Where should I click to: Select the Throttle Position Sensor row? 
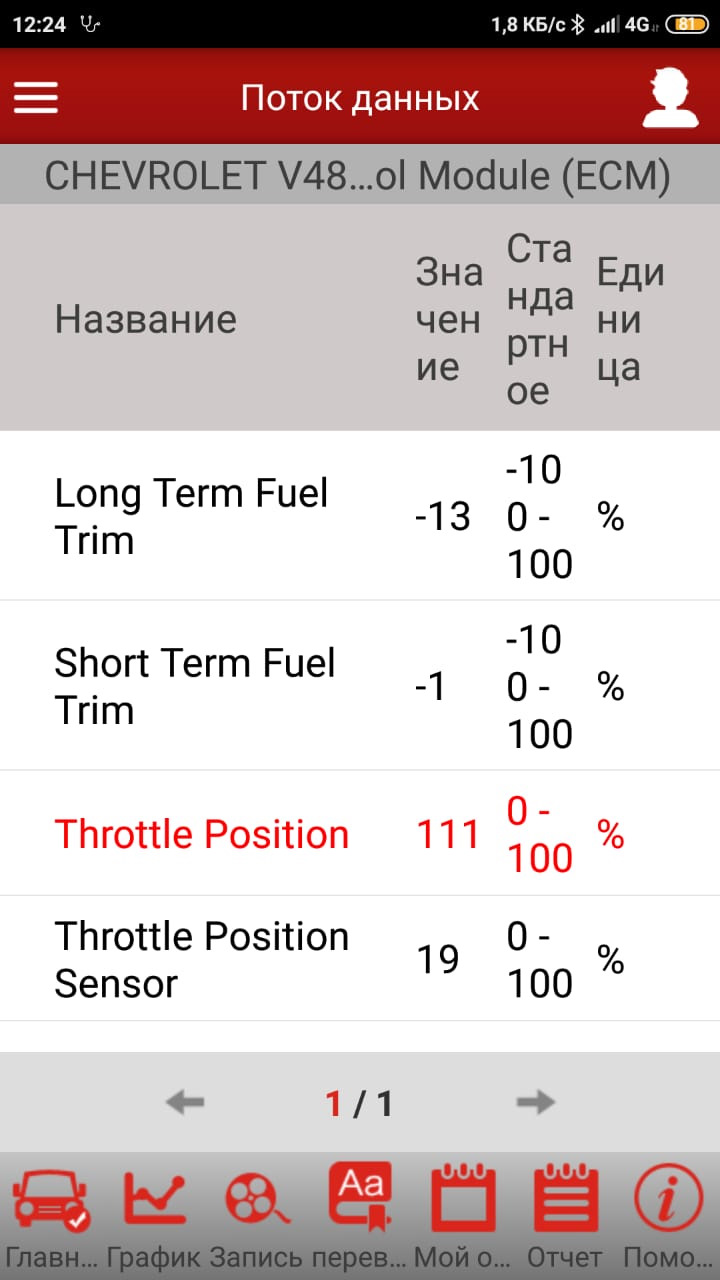pyautogui.click(x=360, y=959)
